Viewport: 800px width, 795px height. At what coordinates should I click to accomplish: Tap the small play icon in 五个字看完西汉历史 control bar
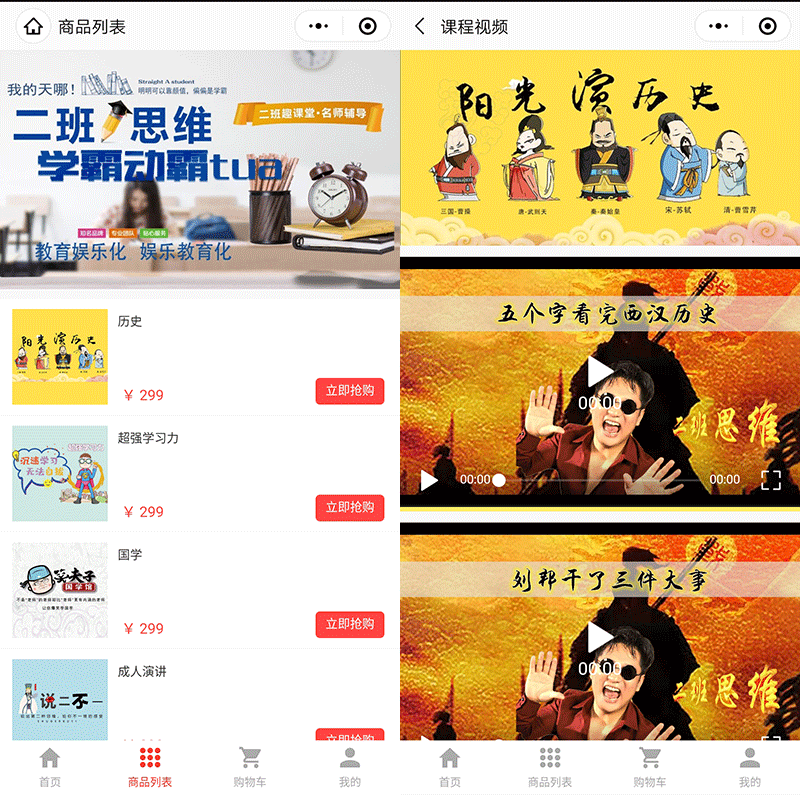tap(429, 480)
